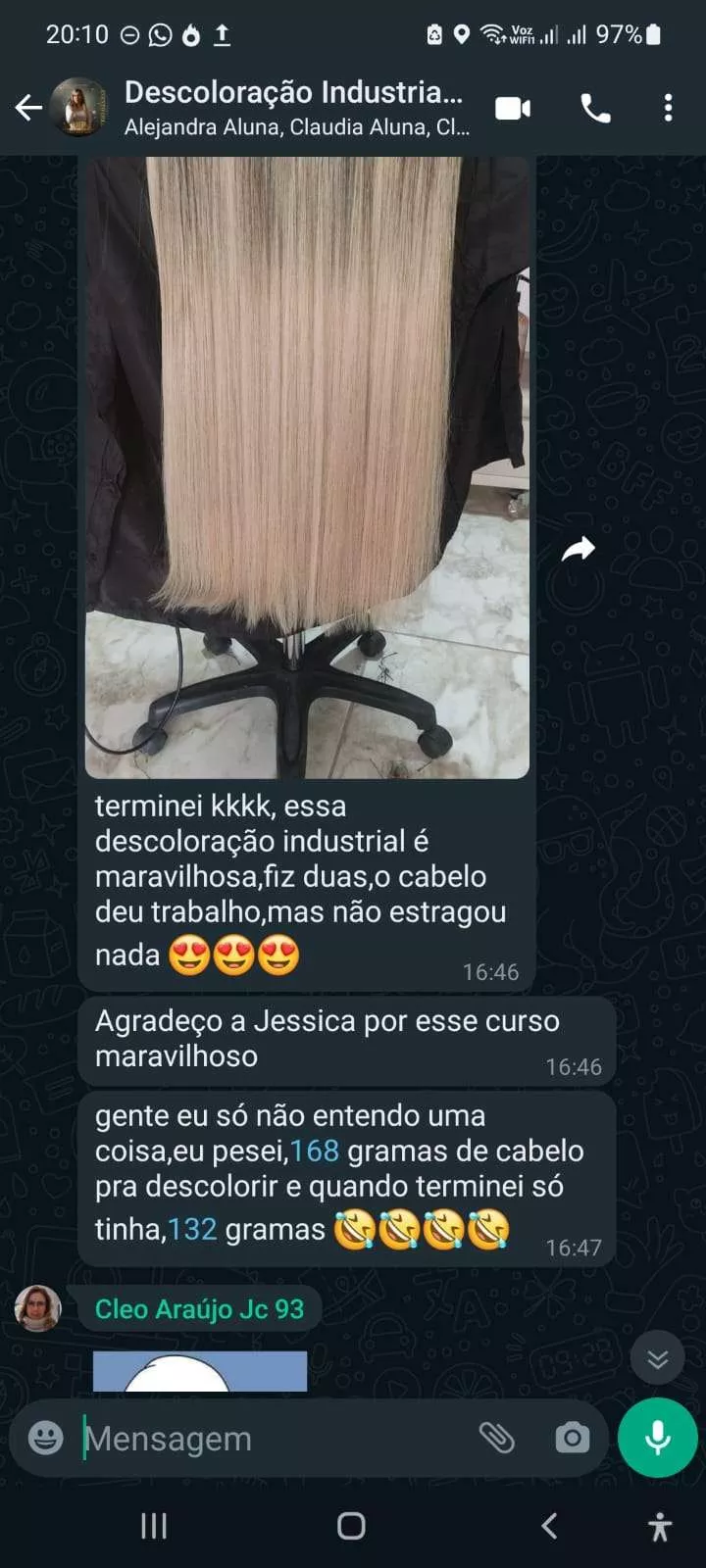Open the emoji picker

coord(45,1438)
